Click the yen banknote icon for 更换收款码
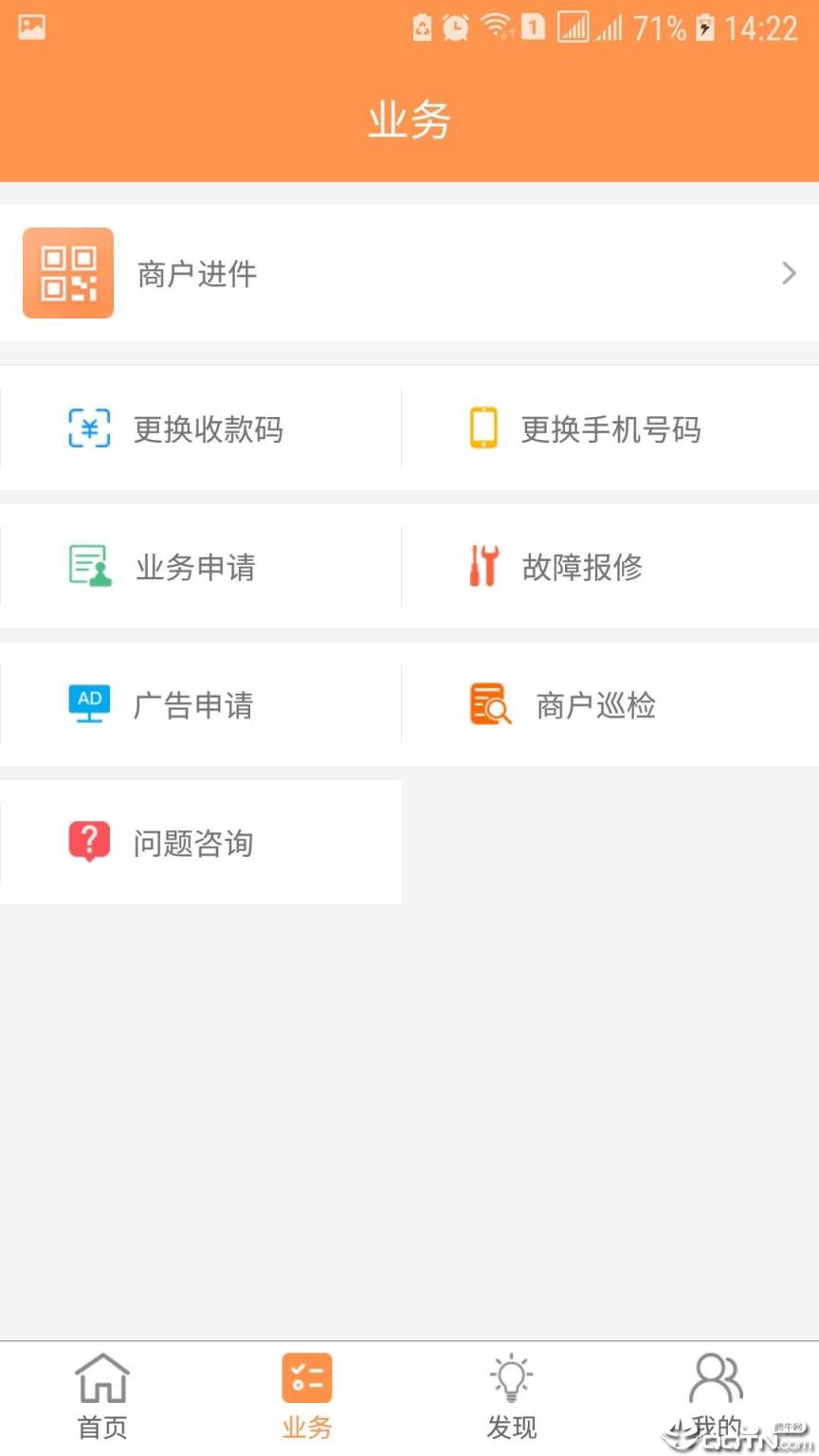Image resolution: width=819 pixels, height=1456 pixels. click(x=88, y=428)
